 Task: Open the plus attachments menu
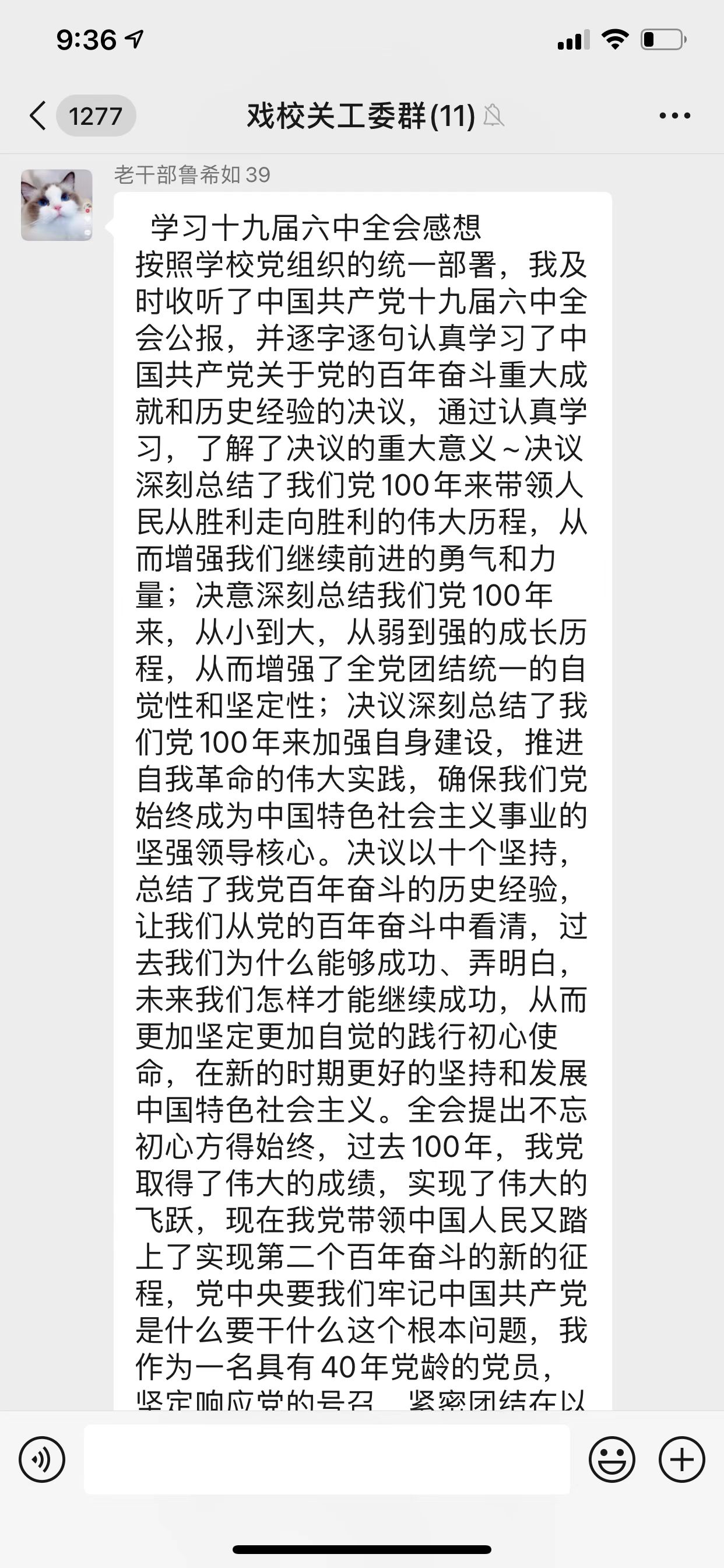[681, 1459]
